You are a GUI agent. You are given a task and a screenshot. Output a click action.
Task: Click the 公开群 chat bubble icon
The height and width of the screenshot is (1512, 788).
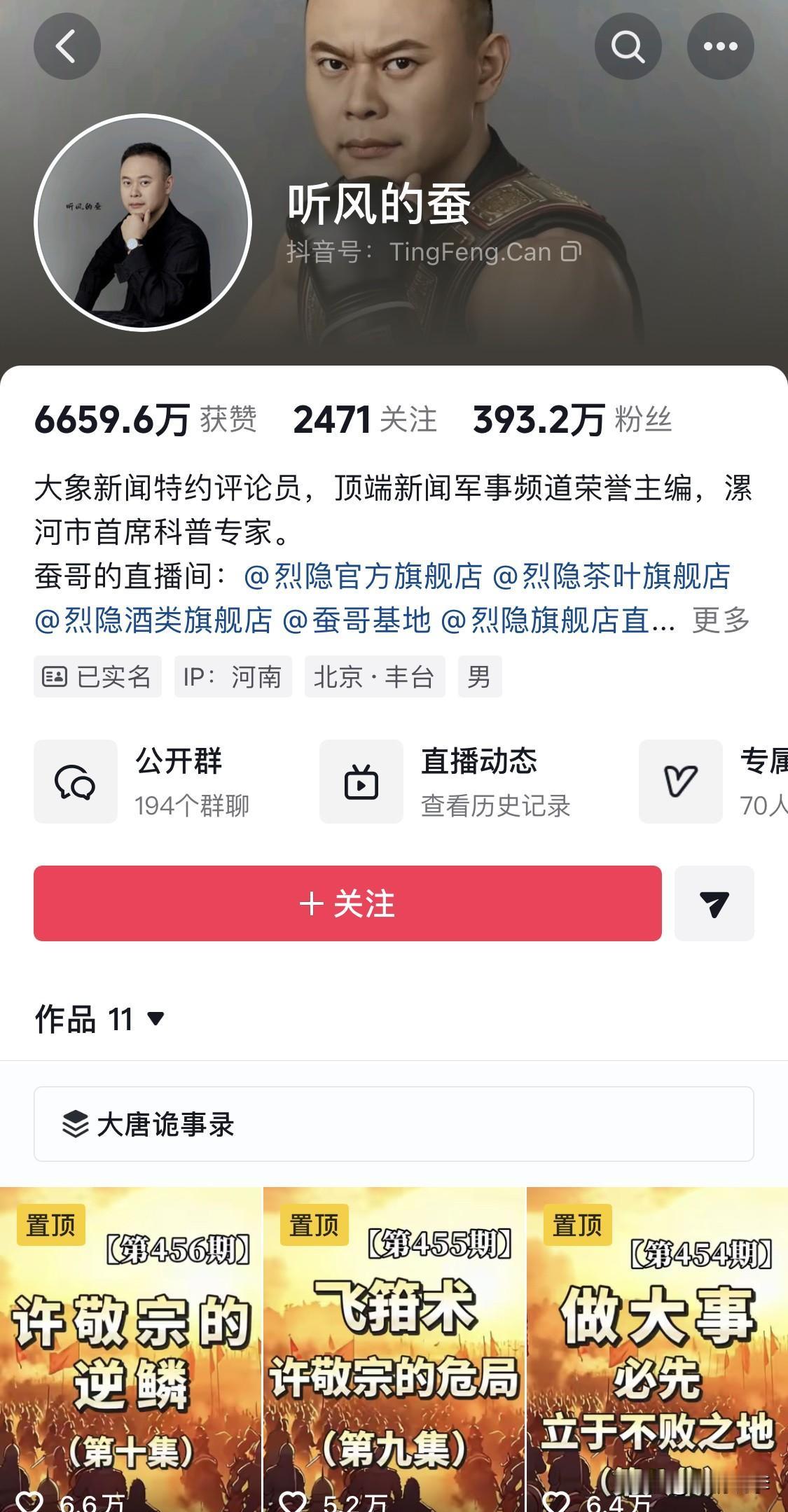point(76,782)
